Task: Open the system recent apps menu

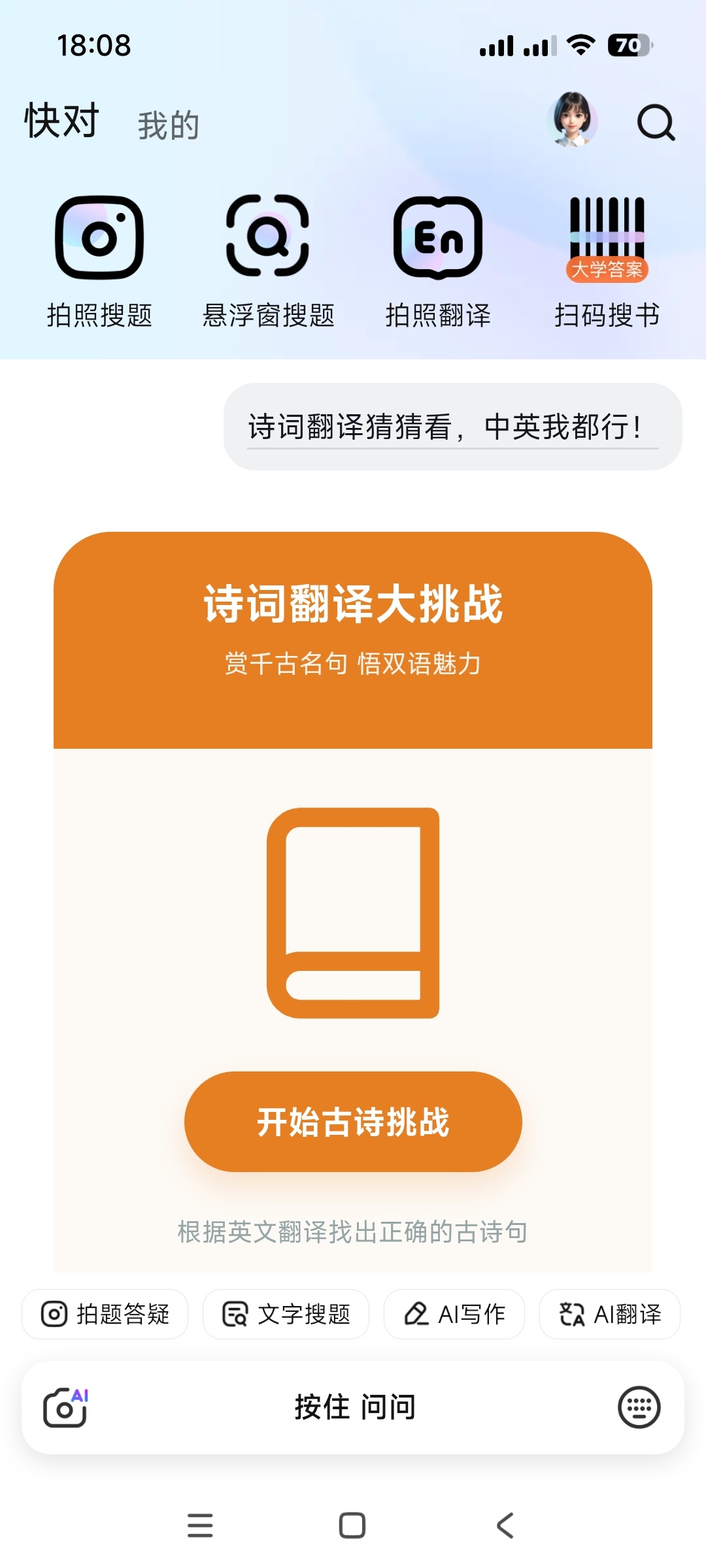Action: pos(200,1526)
